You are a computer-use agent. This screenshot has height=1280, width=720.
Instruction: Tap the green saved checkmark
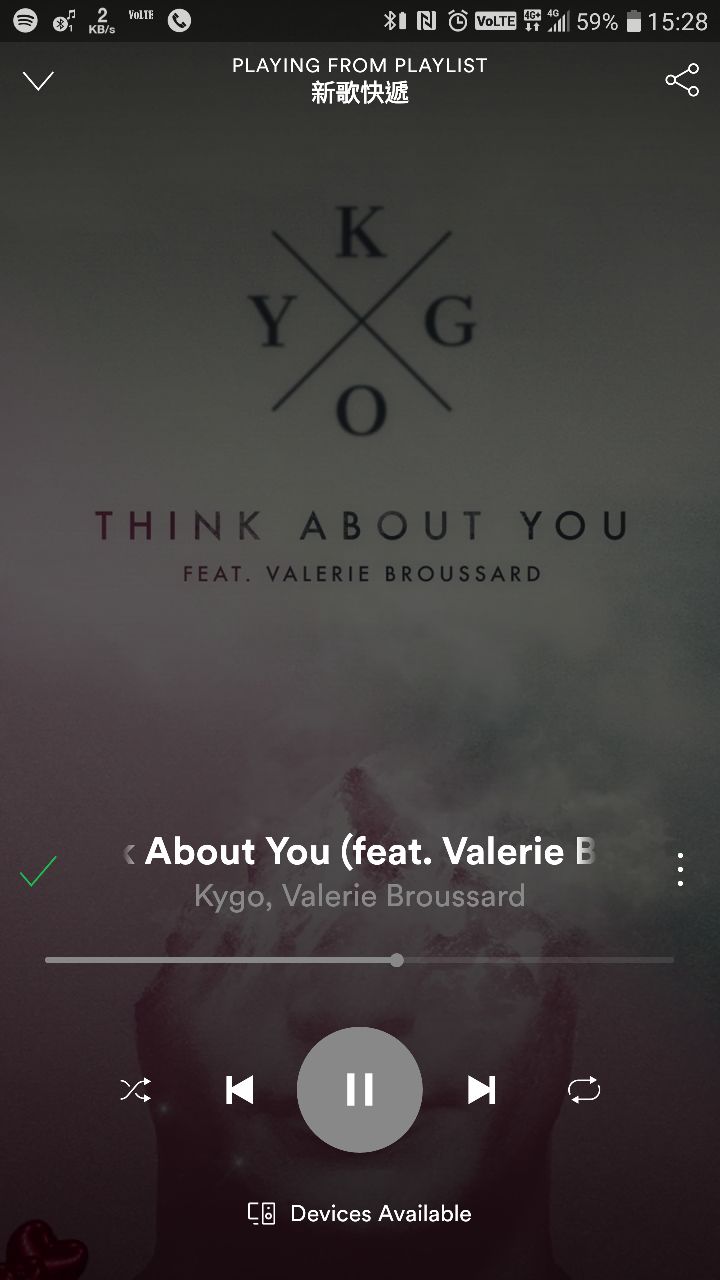(38, 872)
